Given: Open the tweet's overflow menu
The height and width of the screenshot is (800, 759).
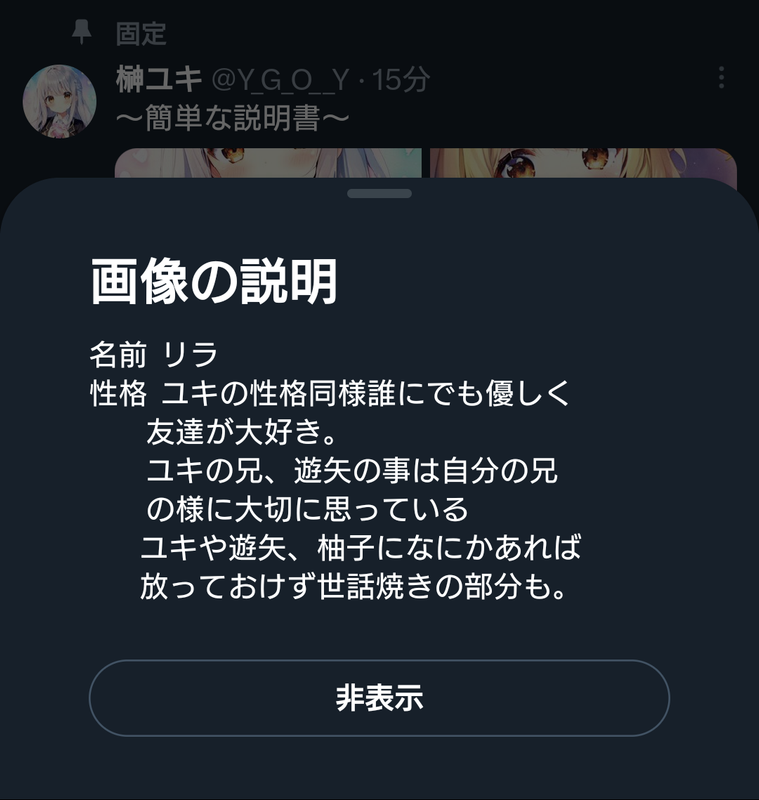Looking at the screenshot, I should pyautogui.click(x=721, y=78).
